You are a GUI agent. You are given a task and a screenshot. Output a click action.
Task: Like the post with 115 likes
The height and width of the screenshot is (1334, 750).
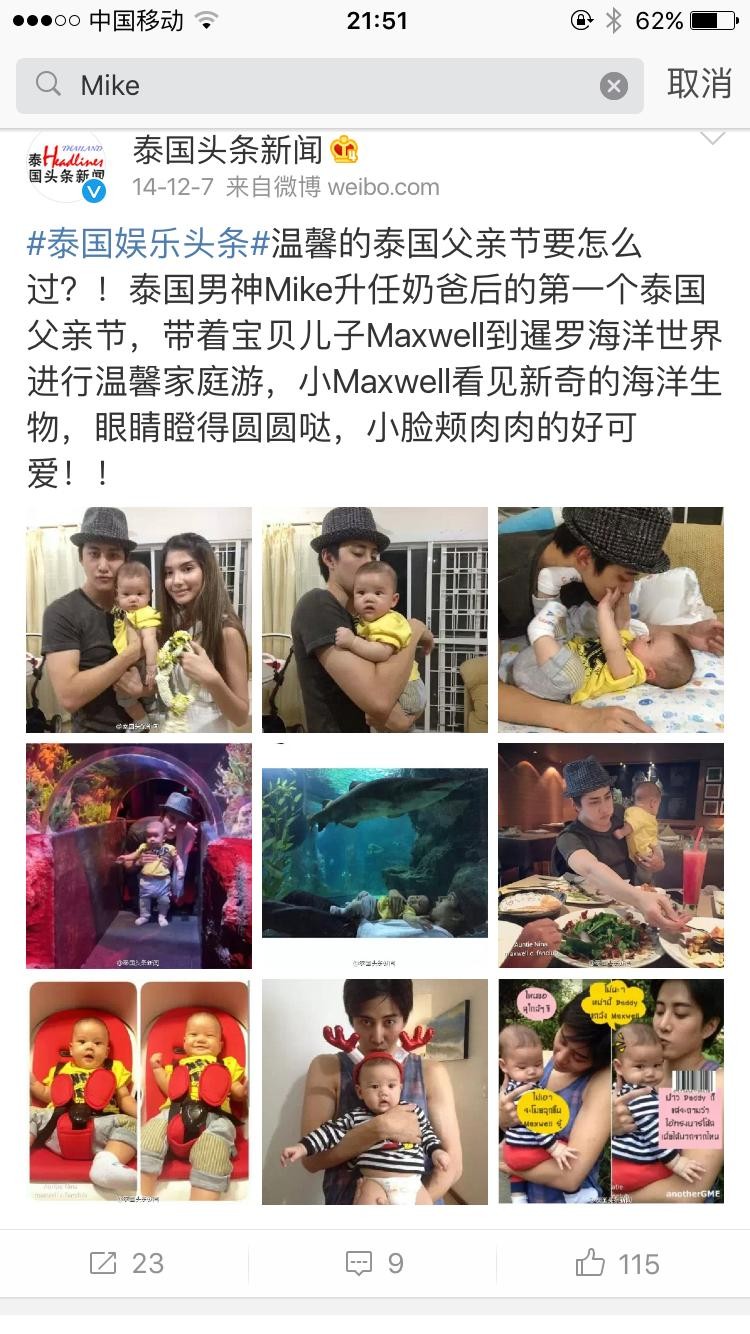617,1263
